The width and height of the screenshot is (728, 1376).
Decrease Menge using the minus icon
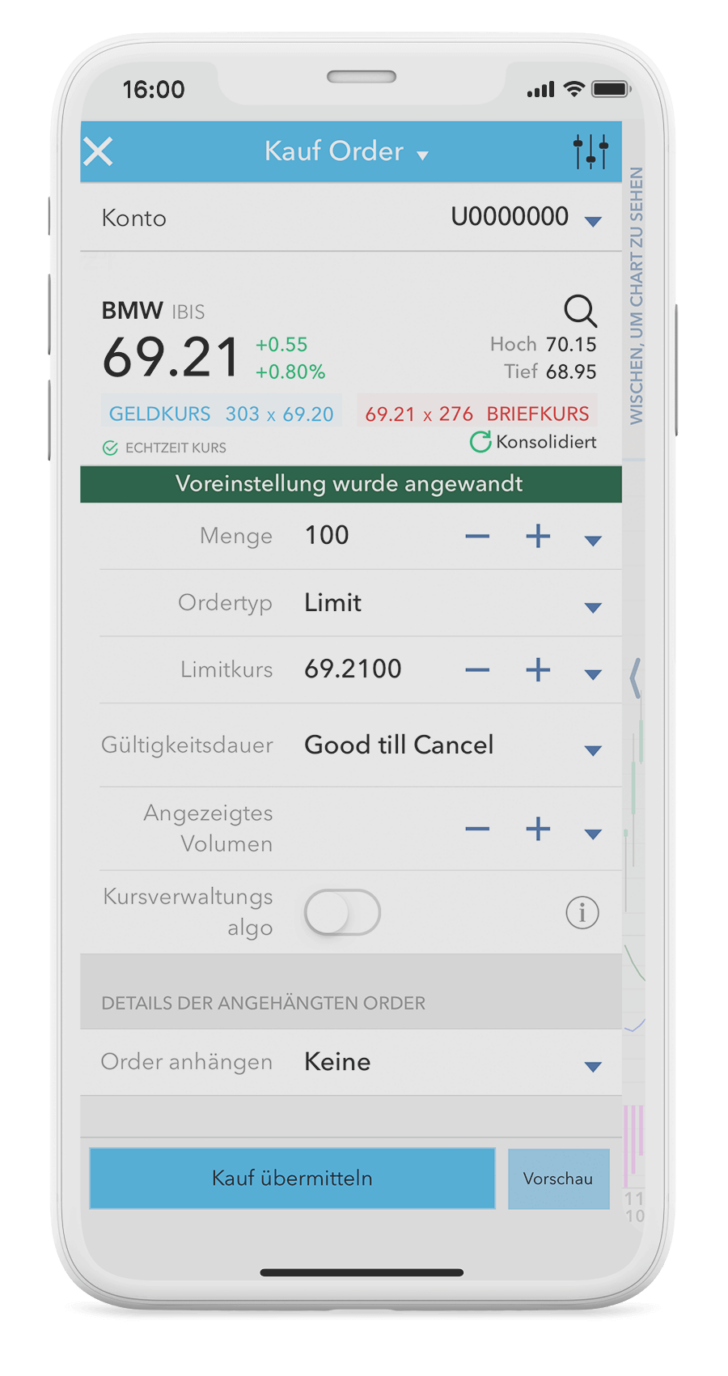tap(477, 536)
